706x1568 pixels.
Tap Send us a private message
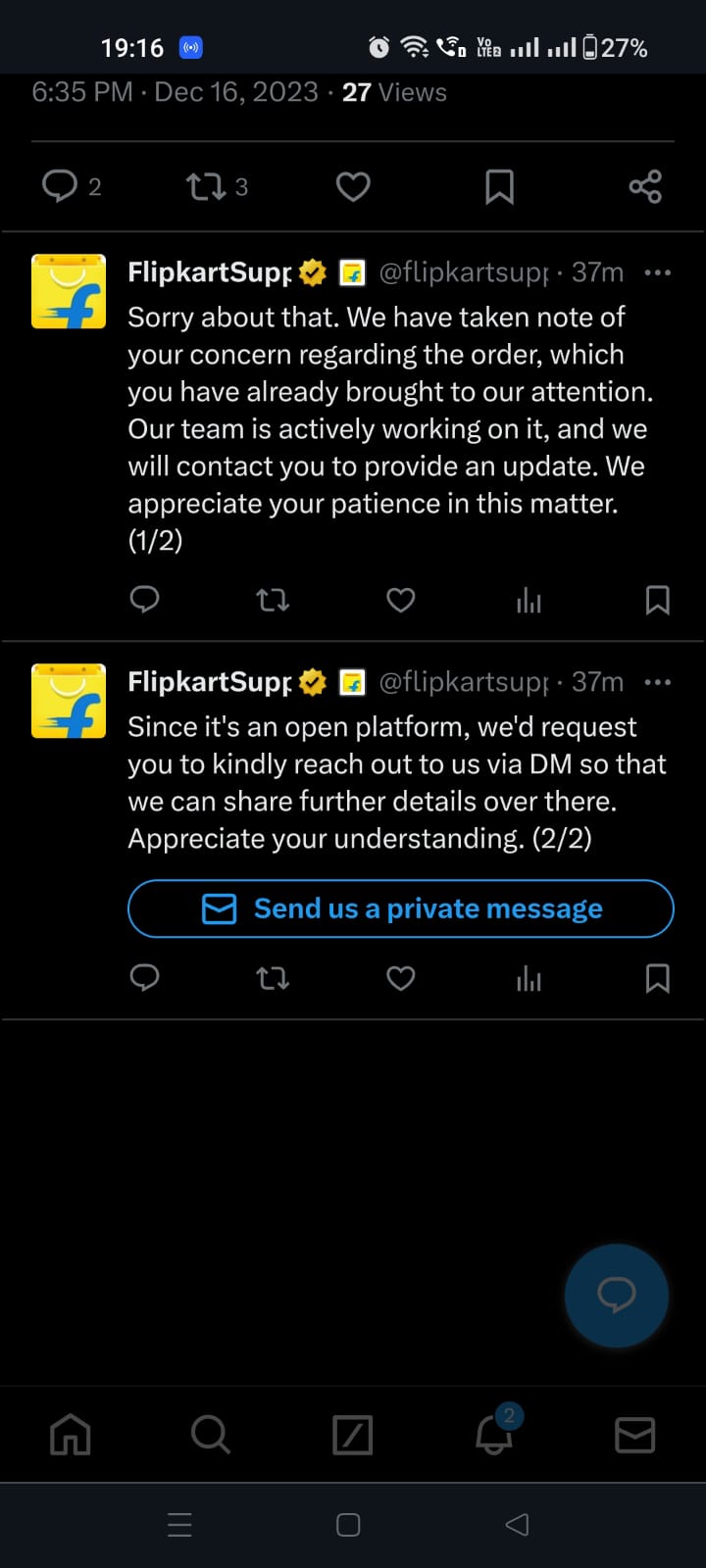[401, 908]
